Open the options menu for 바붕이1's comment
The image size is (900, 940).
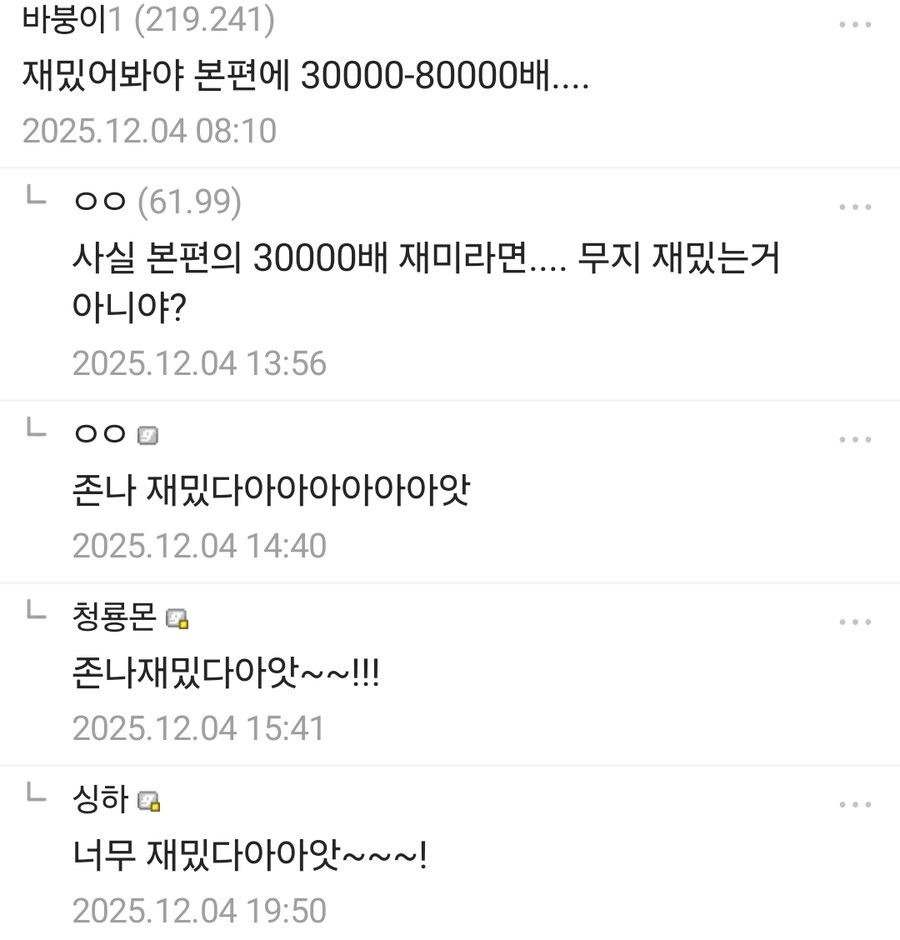[x=857, y=25]
